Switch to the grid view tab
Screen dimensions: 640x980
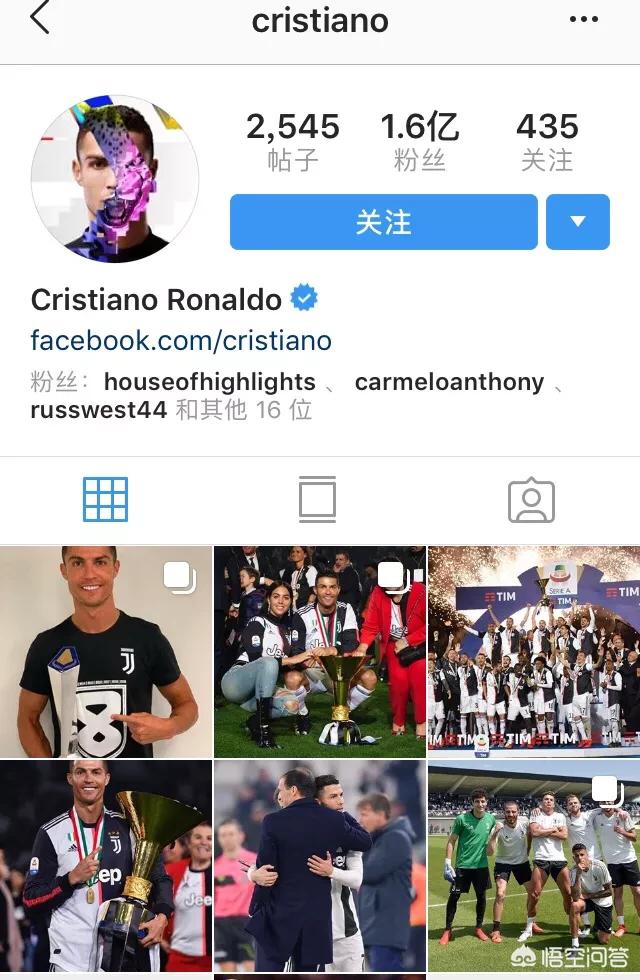tap(105, 500)
